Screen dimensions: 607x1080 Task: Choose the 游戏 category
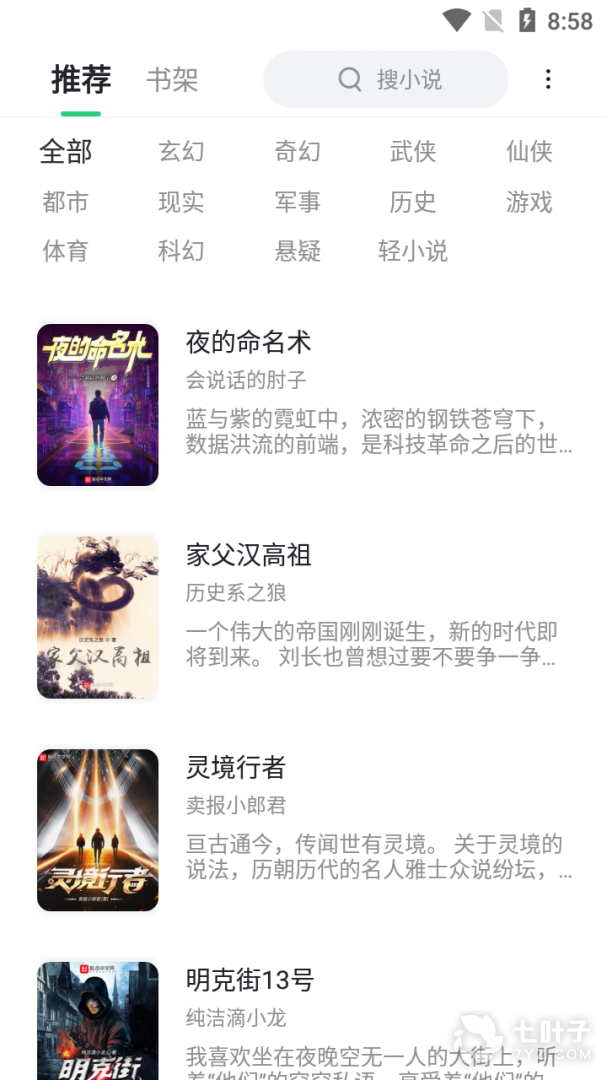(529, 202)
